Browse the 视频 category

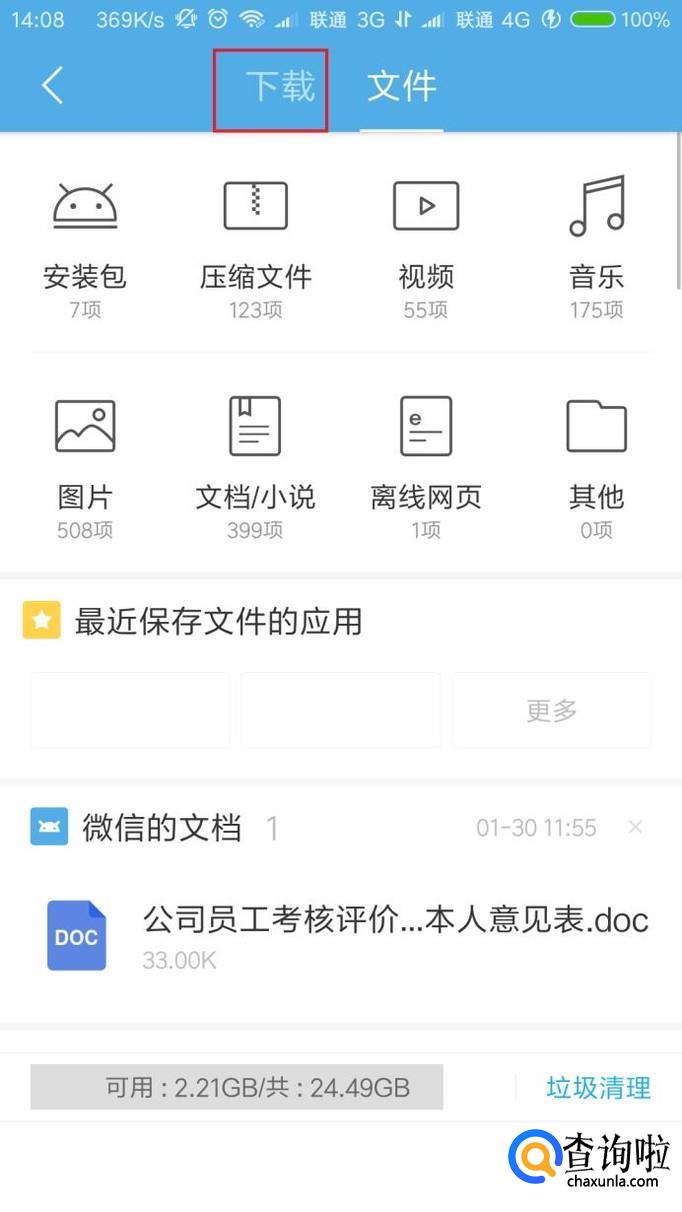click(426, 247)
